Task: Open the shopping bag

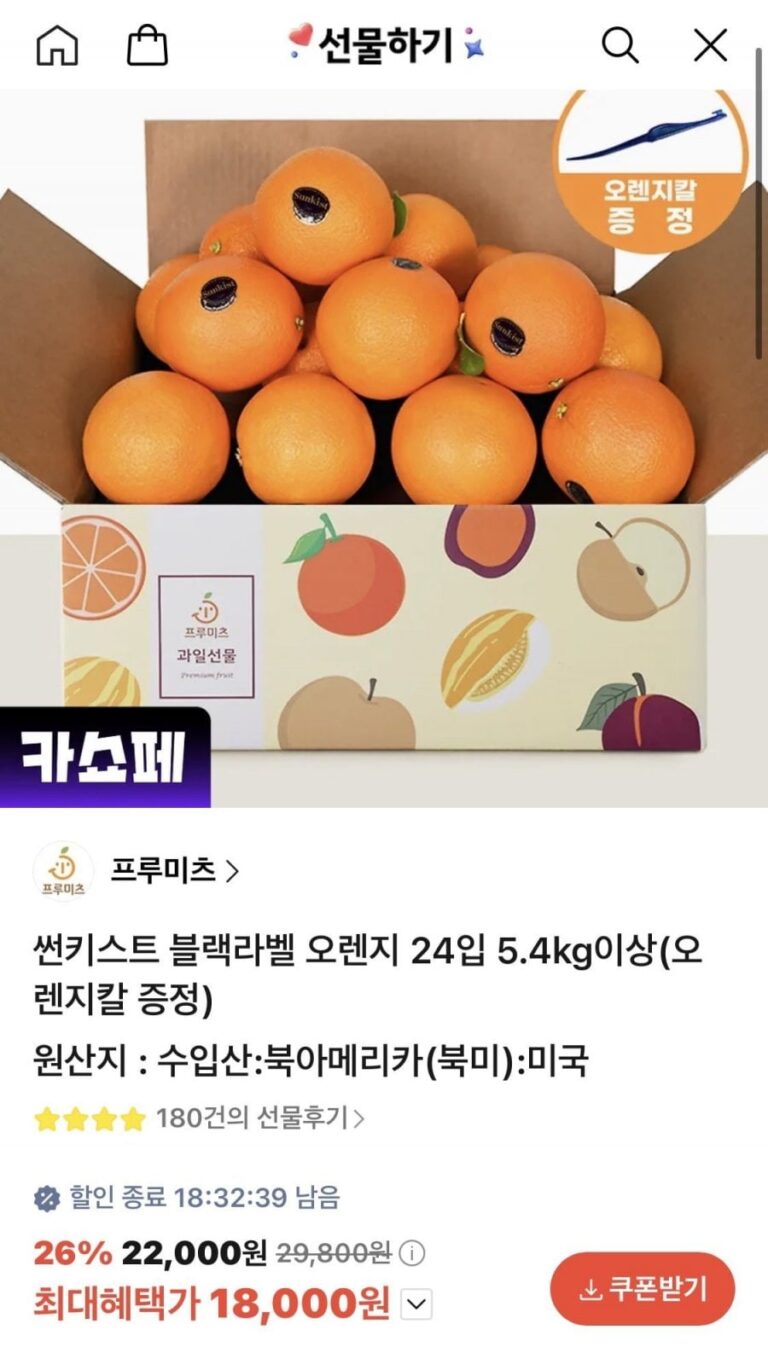Action: coord(147,45)
